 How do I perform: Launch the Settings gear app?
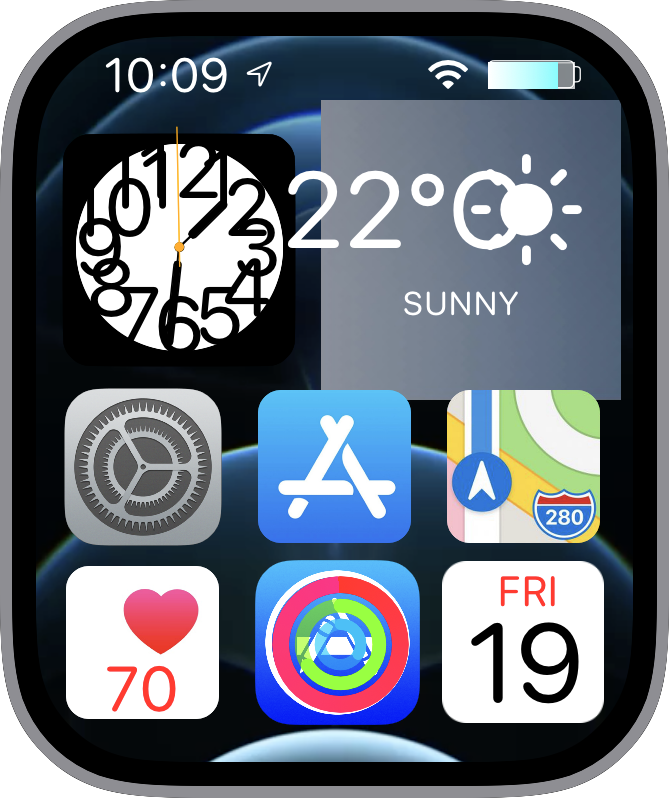click(142, 467)
